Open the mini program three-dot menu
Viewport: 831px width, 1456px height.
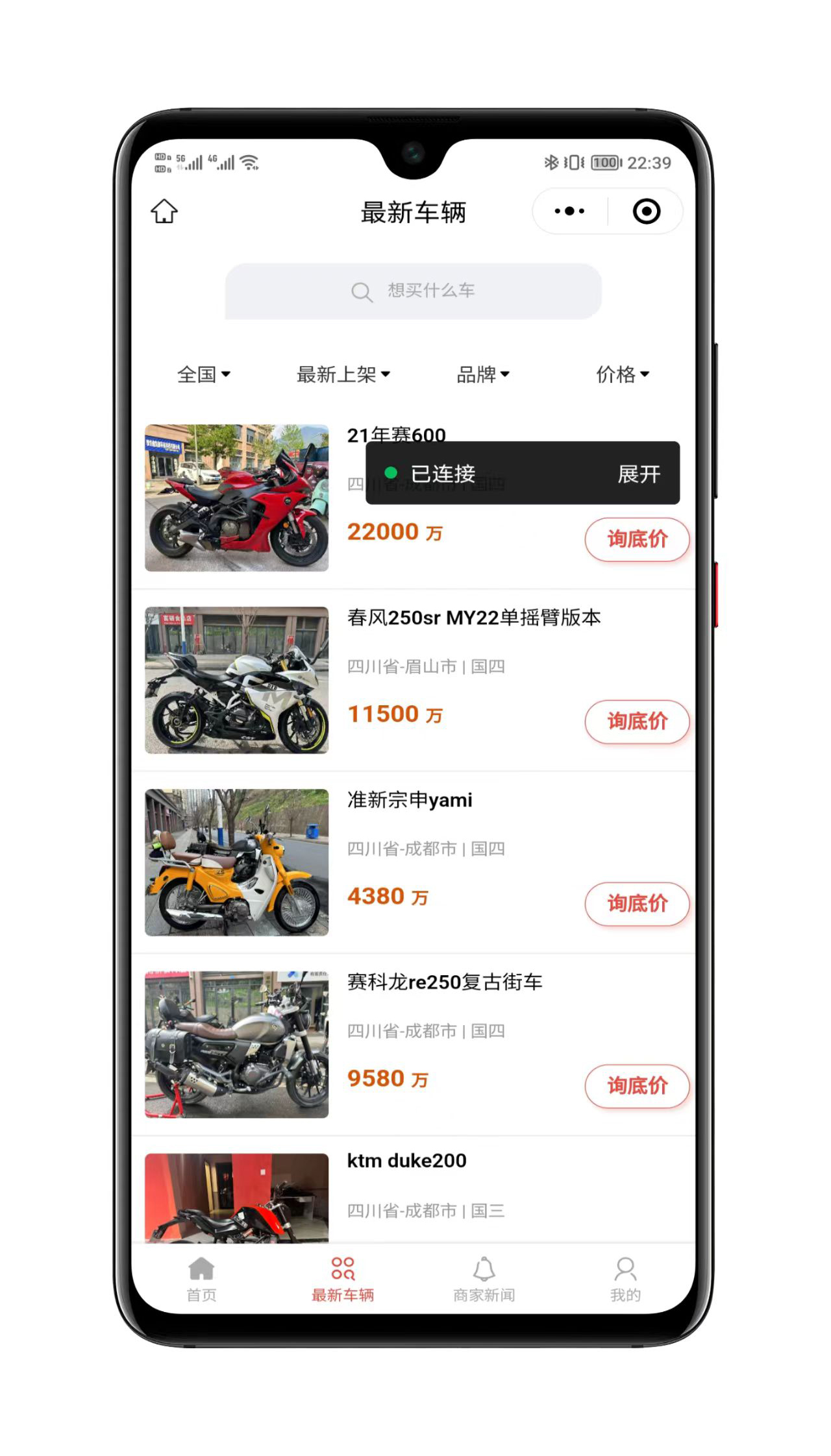[569, 212]
